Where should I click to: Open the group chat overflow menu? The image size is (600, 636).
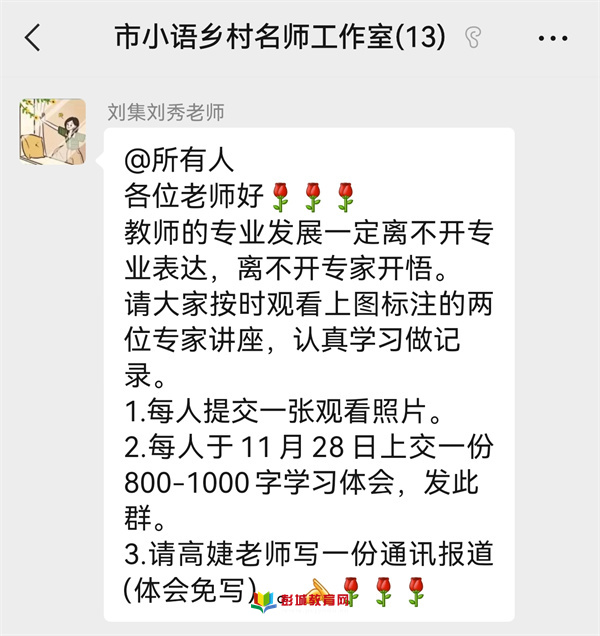coord(552,39)
